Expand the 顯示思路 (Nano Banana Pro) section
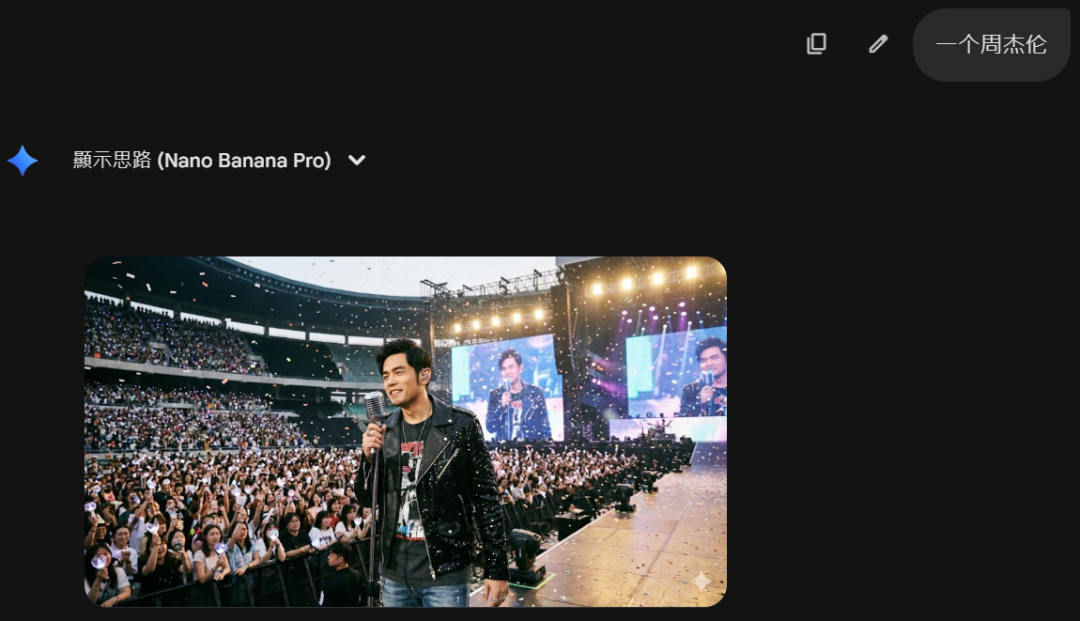This screenshot has height=621, width=1080. click(x=357, y=160)
